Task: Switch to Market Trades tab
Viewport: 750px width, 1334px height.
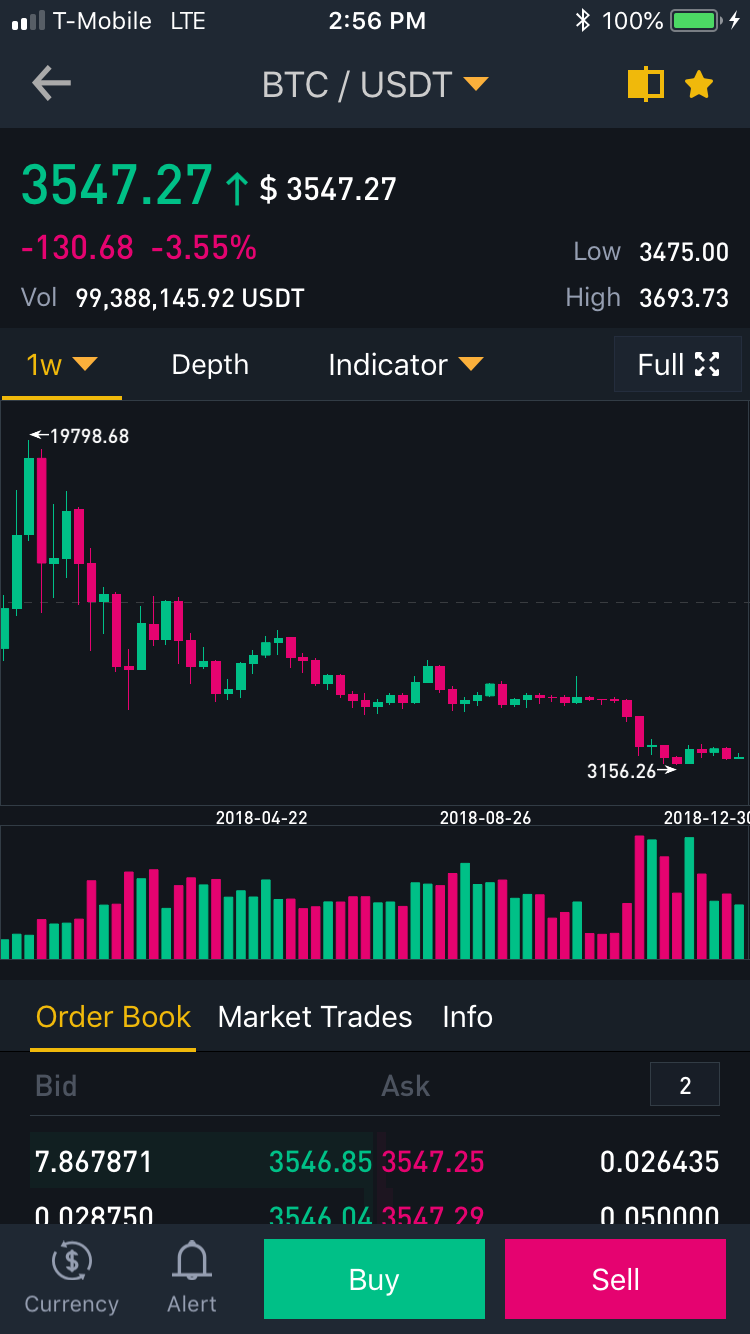Action: 315,1017
